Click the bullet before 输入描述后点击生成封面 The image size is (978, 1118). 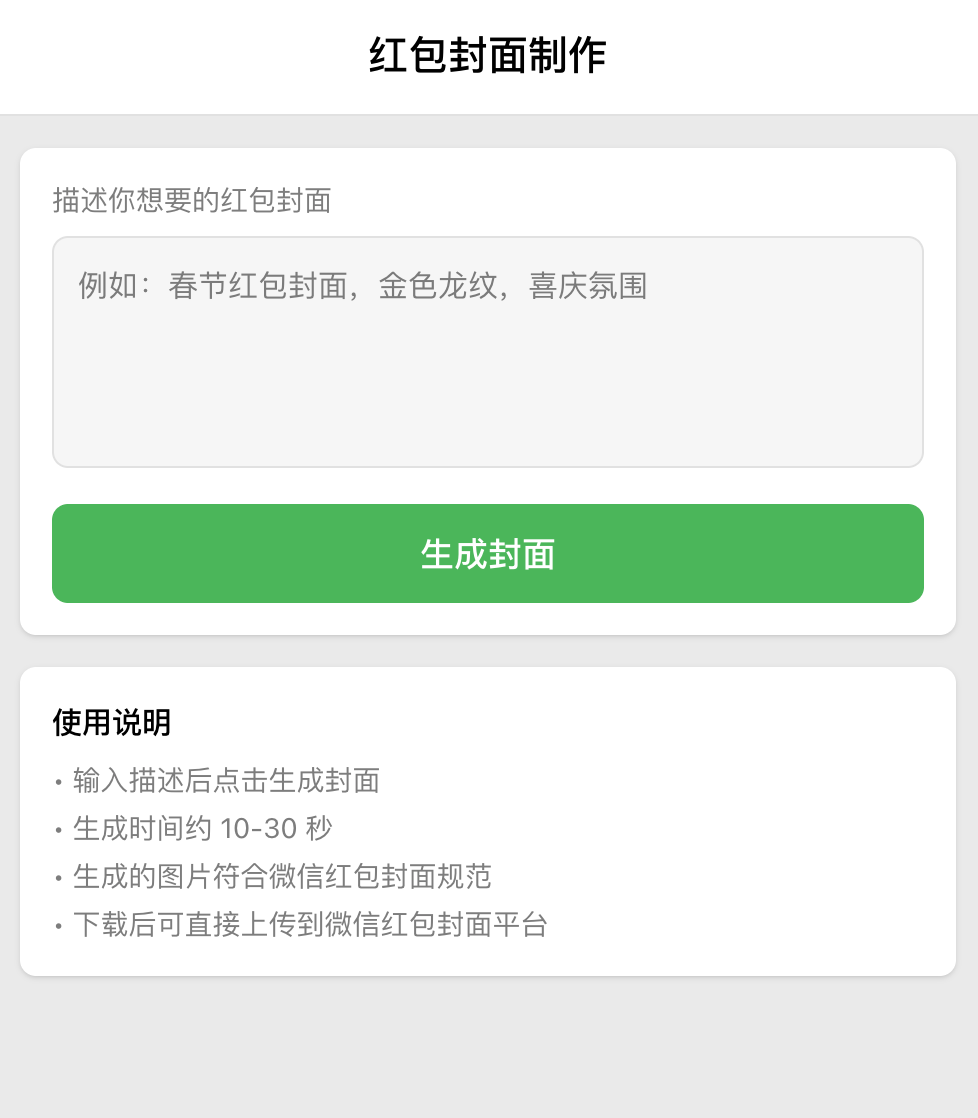click(x=58, y=783)
